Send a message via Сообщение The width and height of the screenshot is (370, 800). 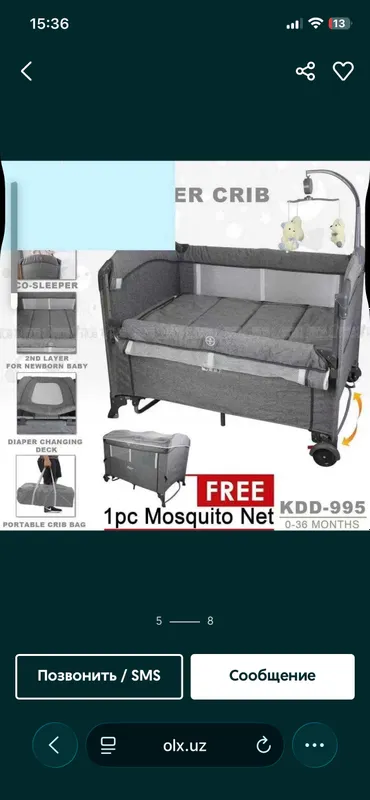pos(273,677)
